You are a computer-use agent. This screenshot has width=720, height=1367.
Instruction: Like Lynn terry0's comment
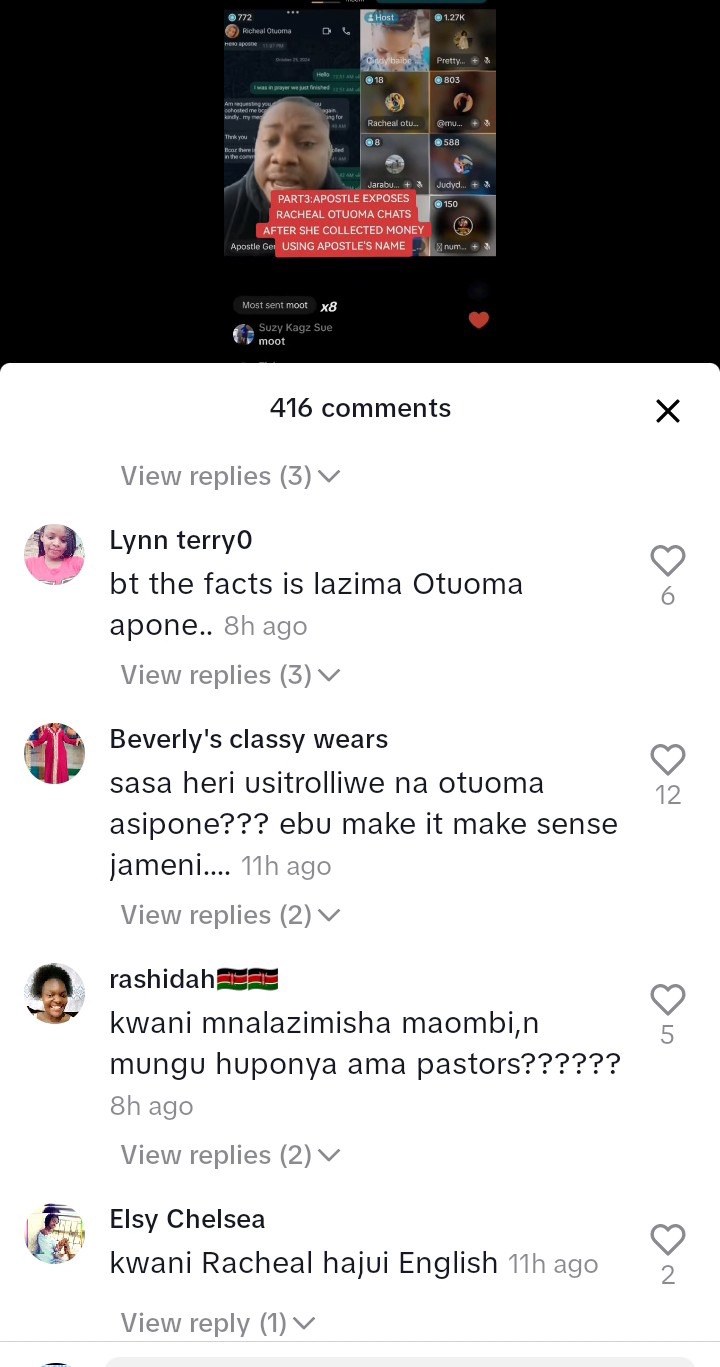(x=667, y=561)
